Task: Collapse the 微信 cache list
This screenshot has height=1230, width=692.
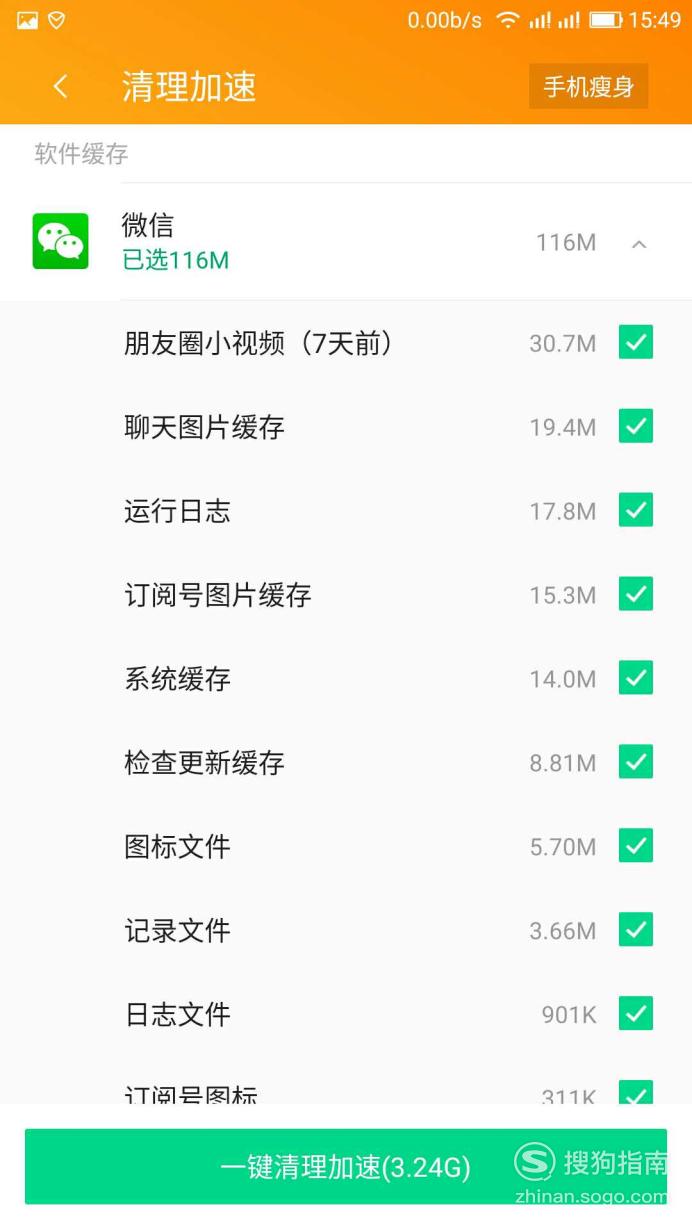Action: (639, 243)
